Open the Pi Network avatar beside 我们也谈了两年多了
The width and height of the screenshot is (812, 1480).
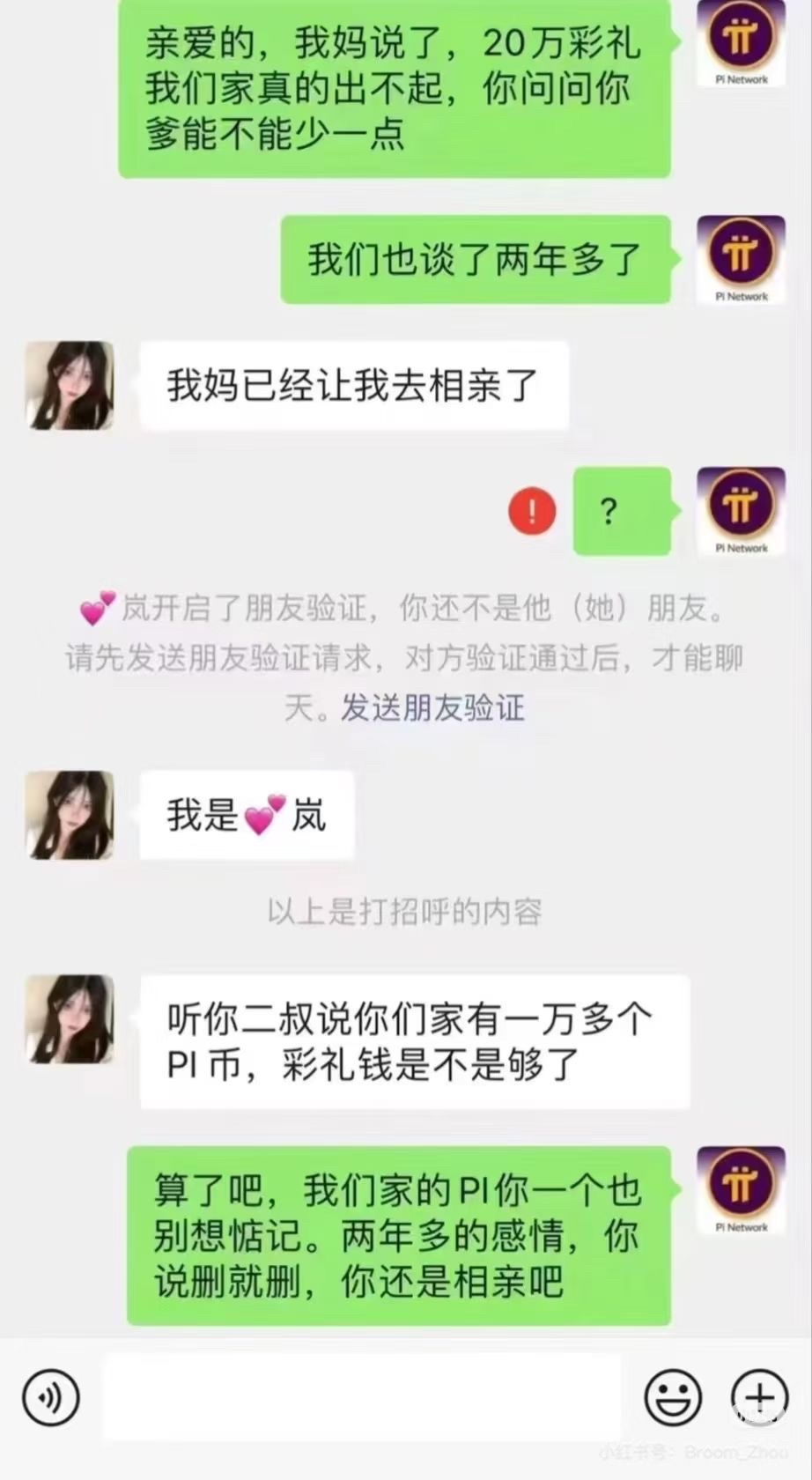point(741,260)
